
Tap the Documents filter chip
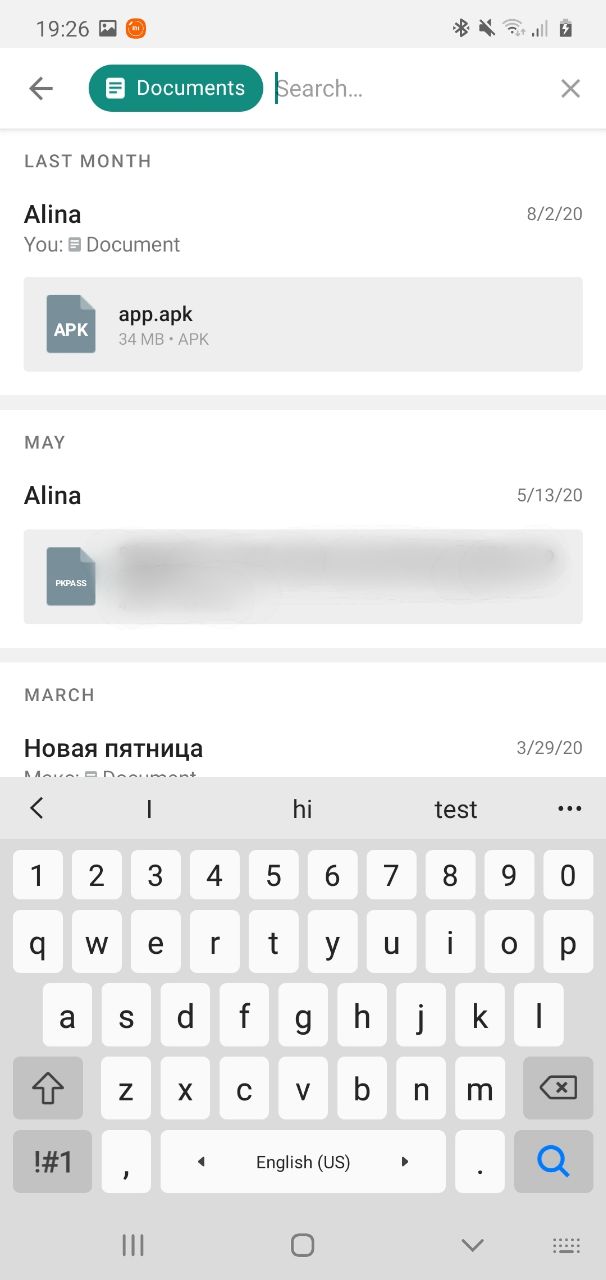tap(176, 88)
